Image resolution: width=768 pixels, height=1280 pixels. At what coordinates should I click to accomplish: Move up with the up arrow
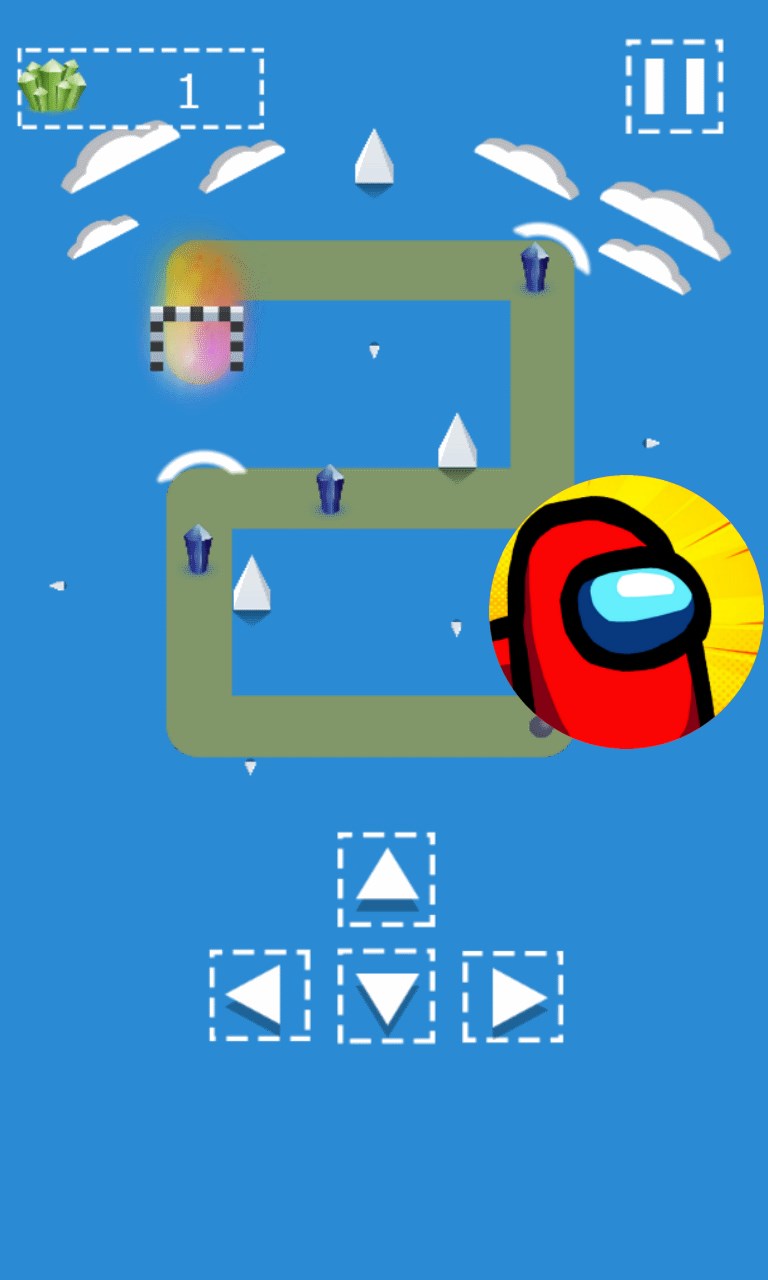click(x=386, y=879)
